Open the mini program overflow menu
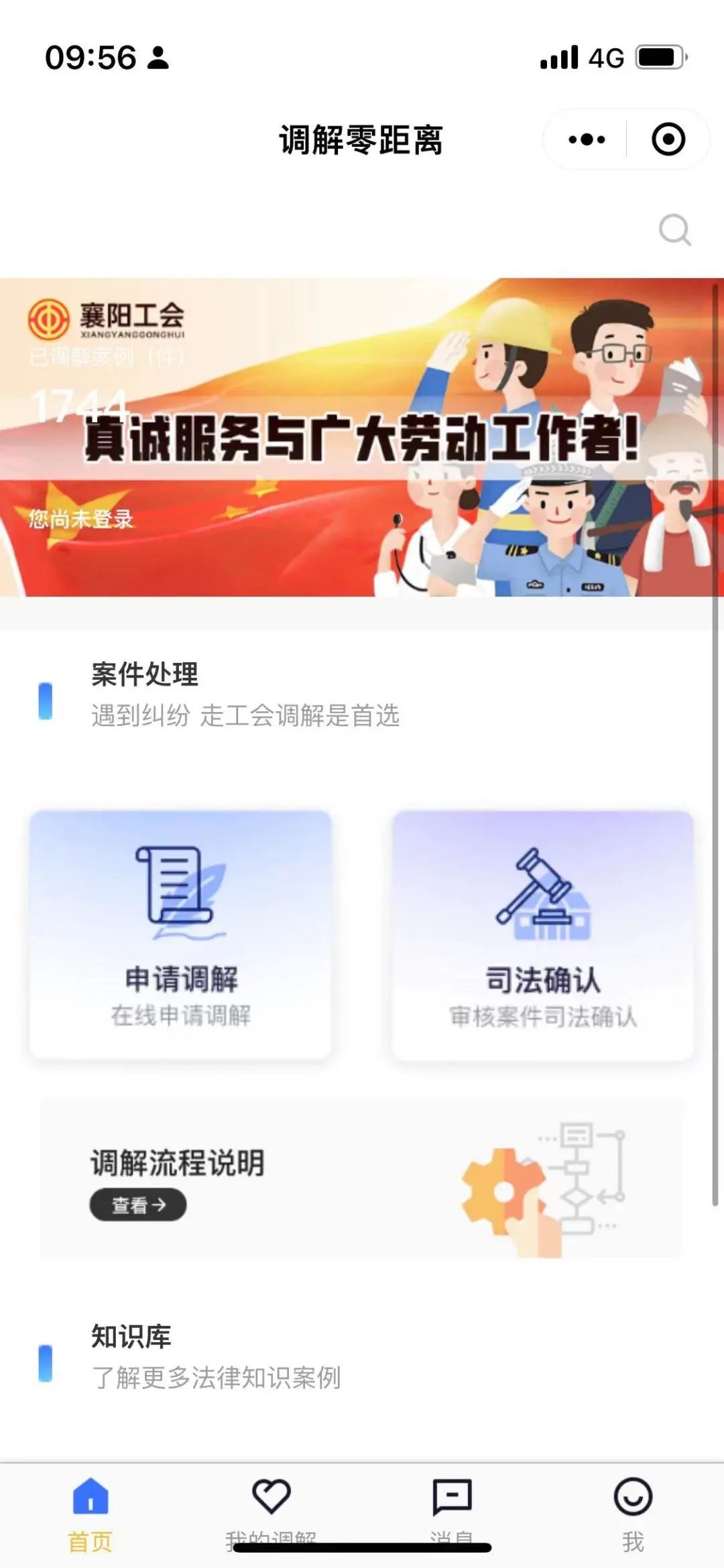The width and height of the screenshot is (724, 1568). [587, 139]
